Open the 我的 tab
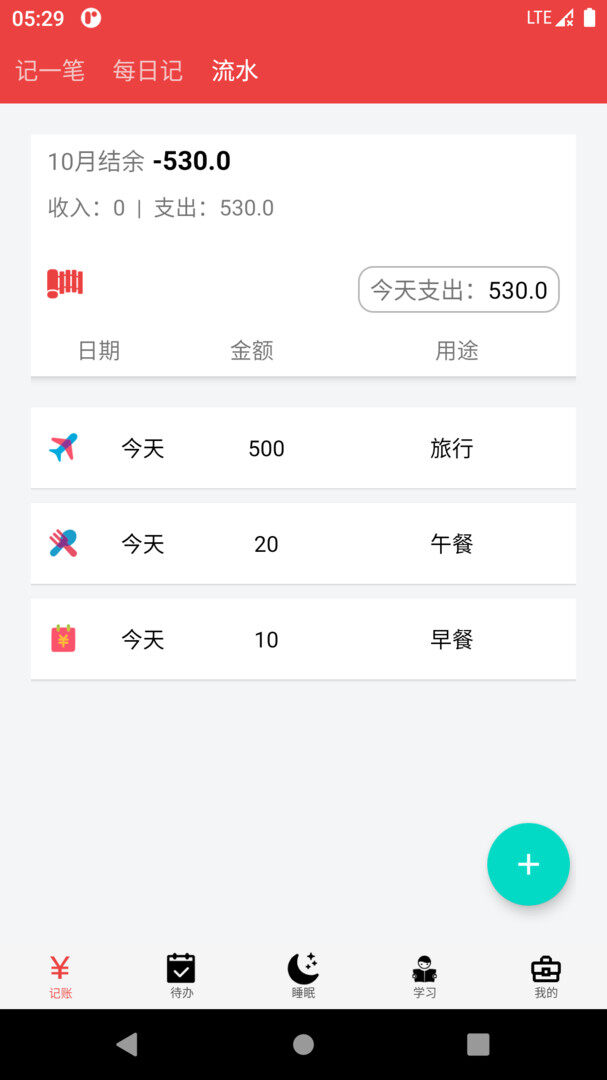This screenshot has height=1080, width=607. [x=546, y=976]
